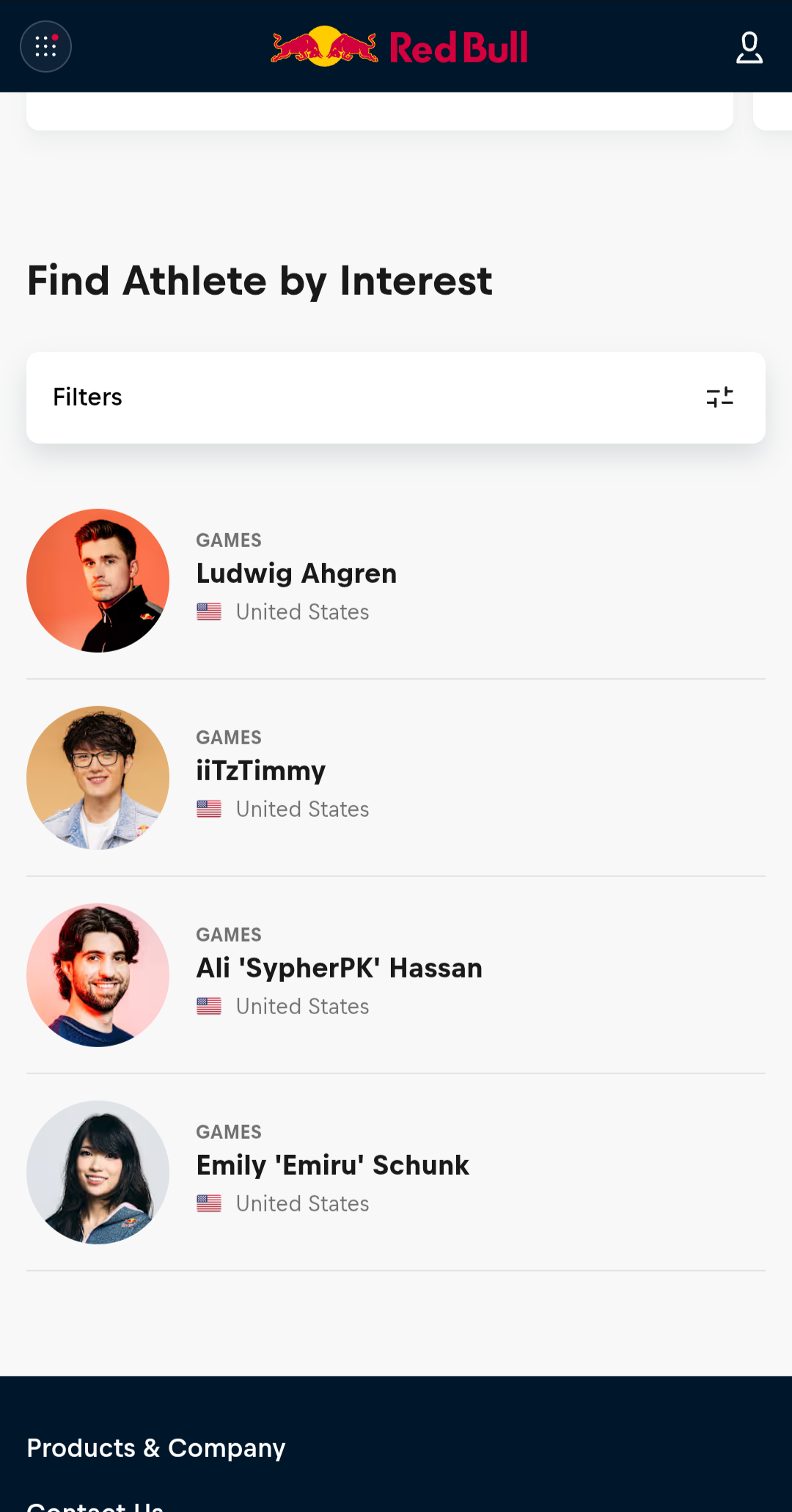Open the grid menu button
The height and width of the screenshot is (1512, 792).
[45, 47]
